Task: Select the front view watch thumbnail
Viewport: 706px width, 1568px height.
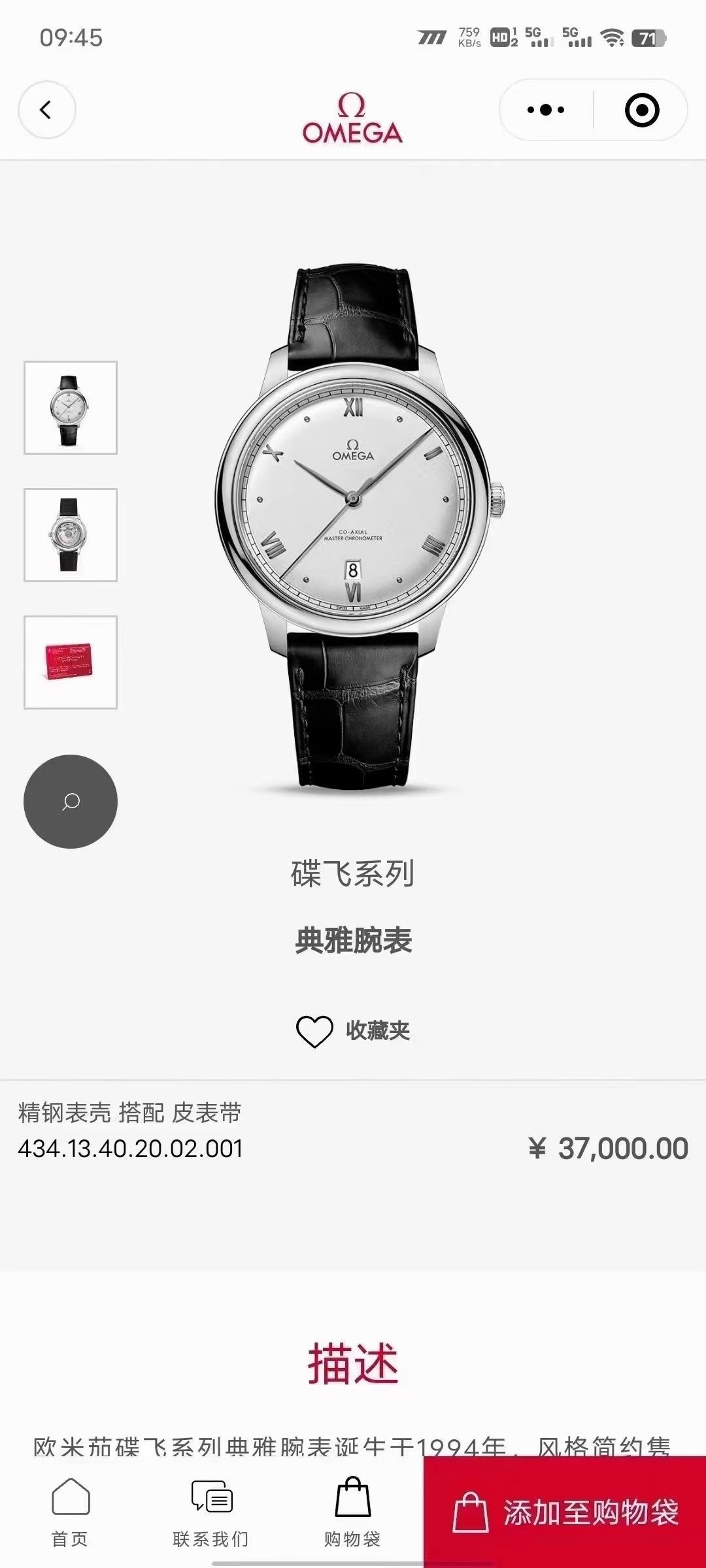Action: coord(71,408)
